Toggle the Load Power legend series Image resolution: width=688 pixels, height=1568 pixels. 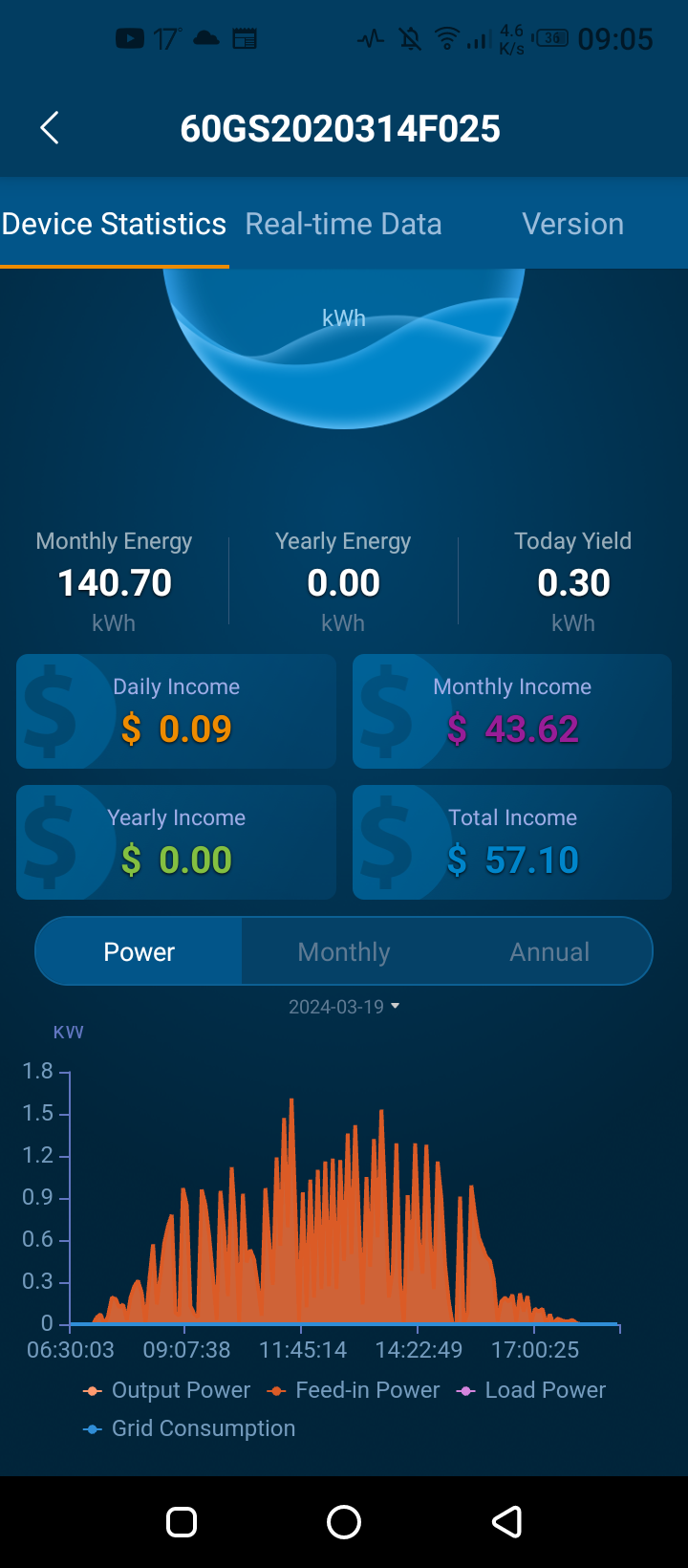coord(532,1390)
